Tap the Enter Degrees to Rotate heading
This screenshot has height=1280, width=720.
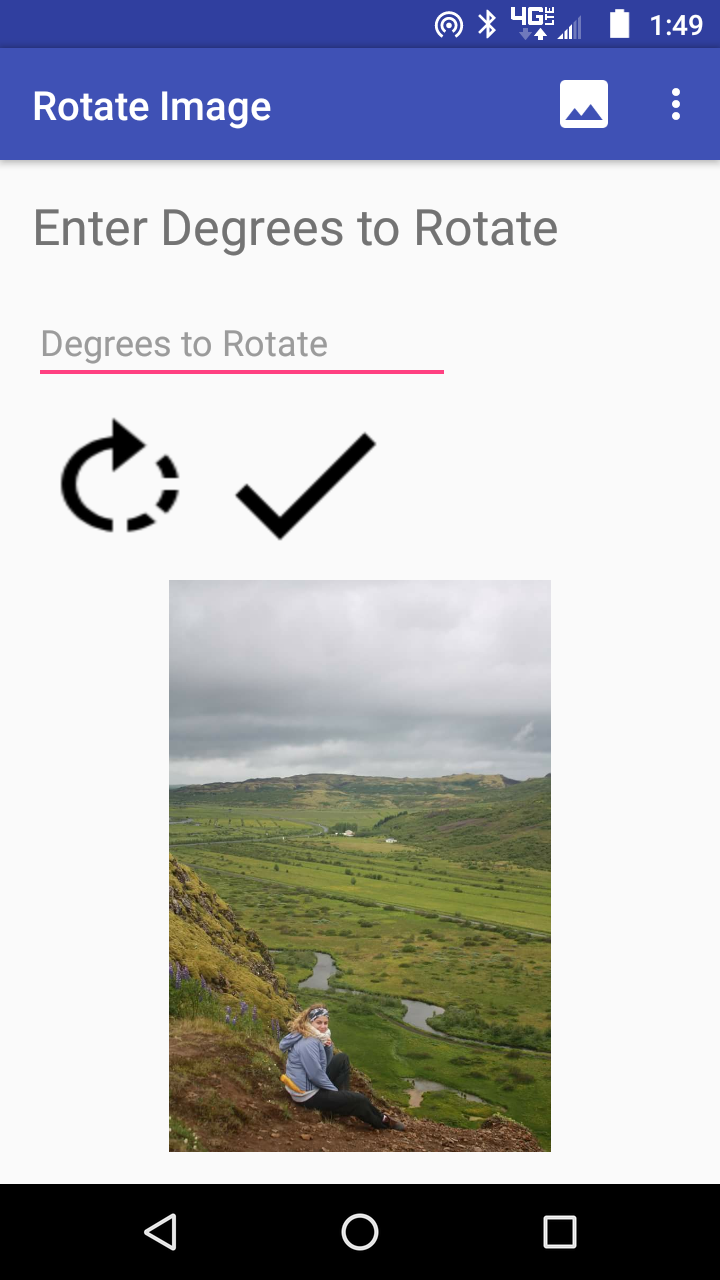pyautogui.click(x=295, y=228)
